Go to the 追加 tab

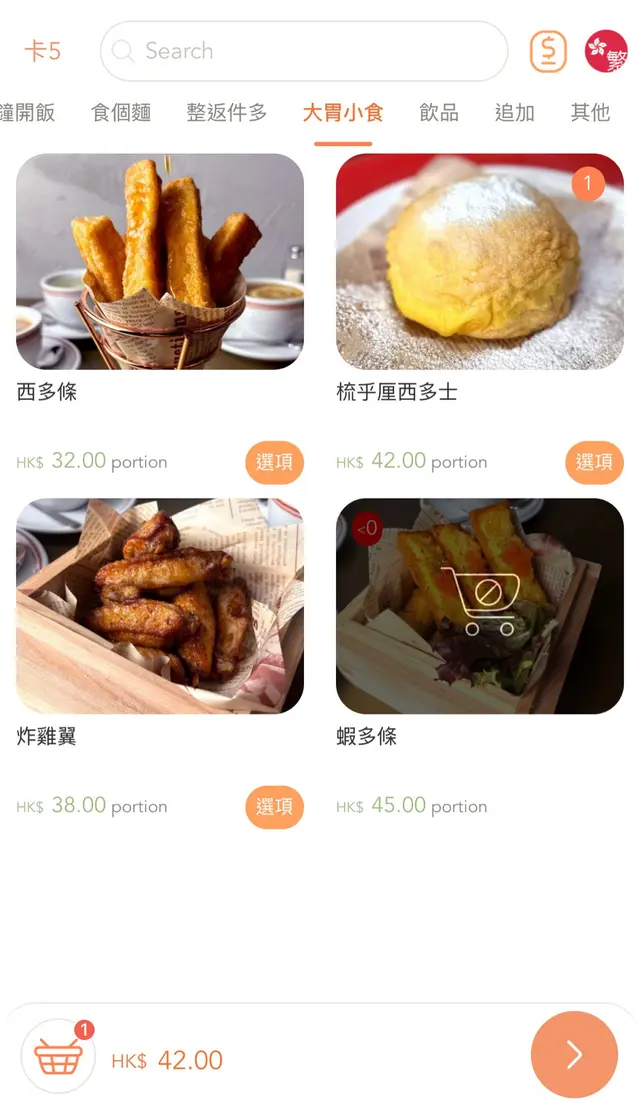pos(514,112)
